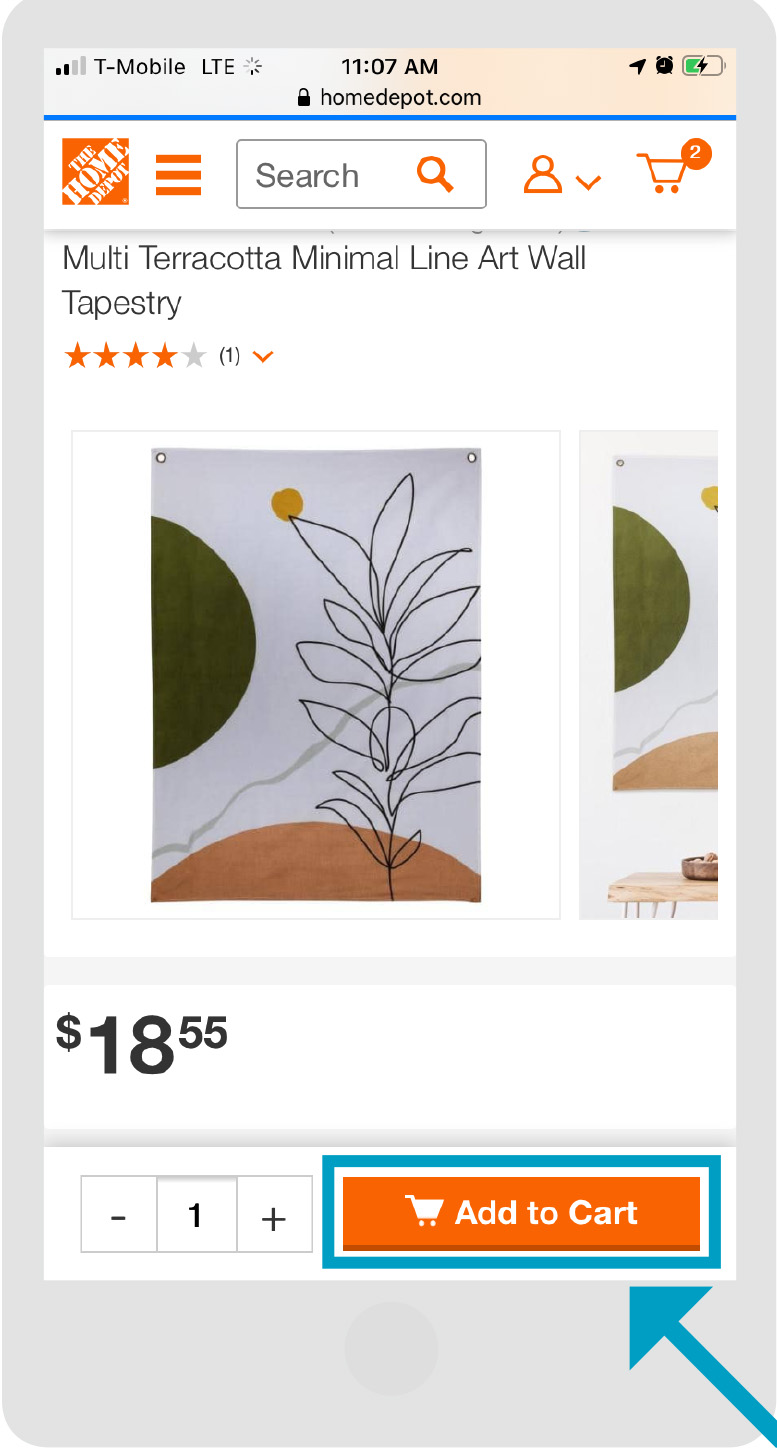Increase quantity with the plus button
This screenshot has height=1456, width=777.
273,1215
